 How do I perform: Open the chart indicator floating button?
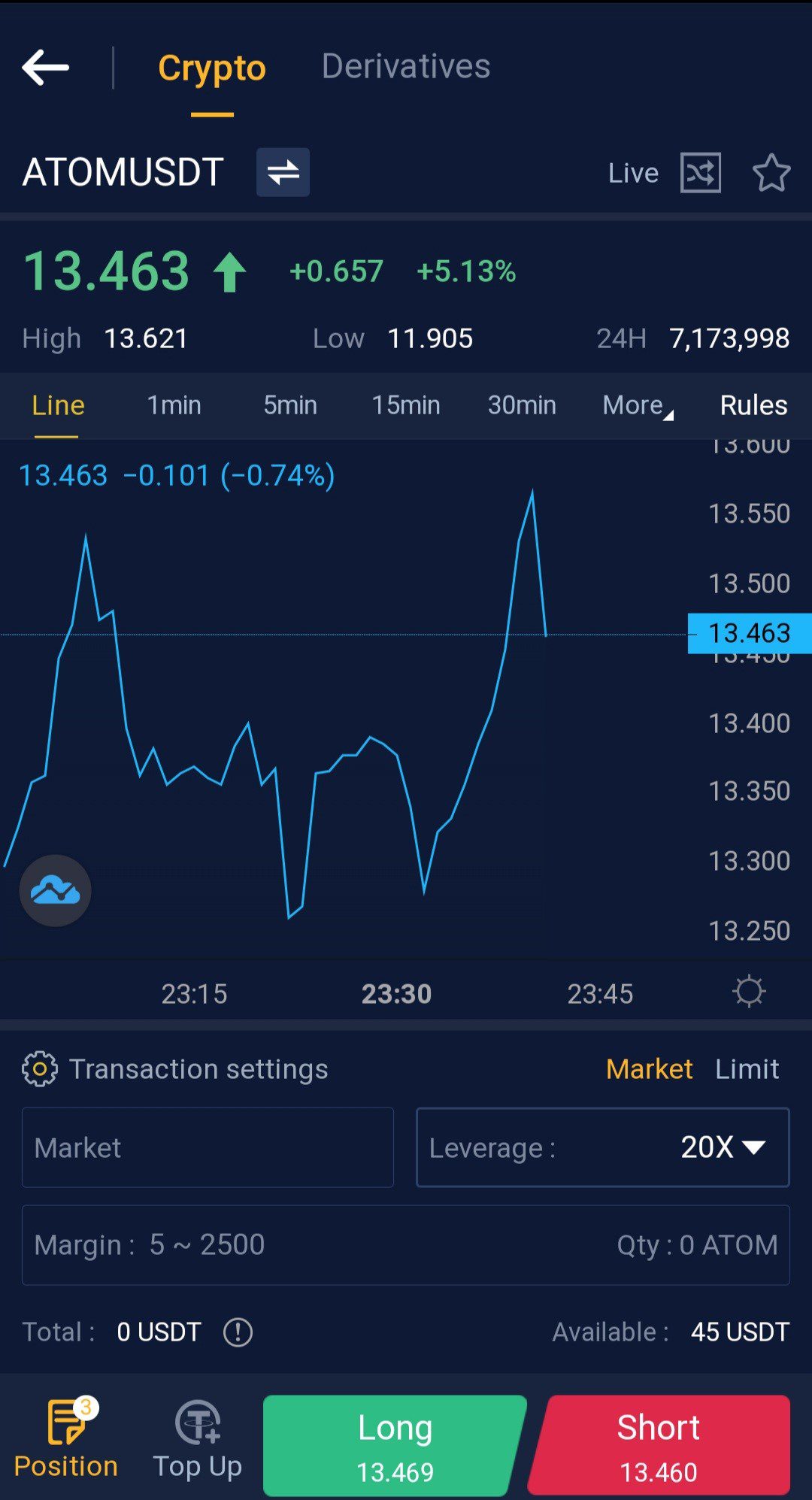55,891
